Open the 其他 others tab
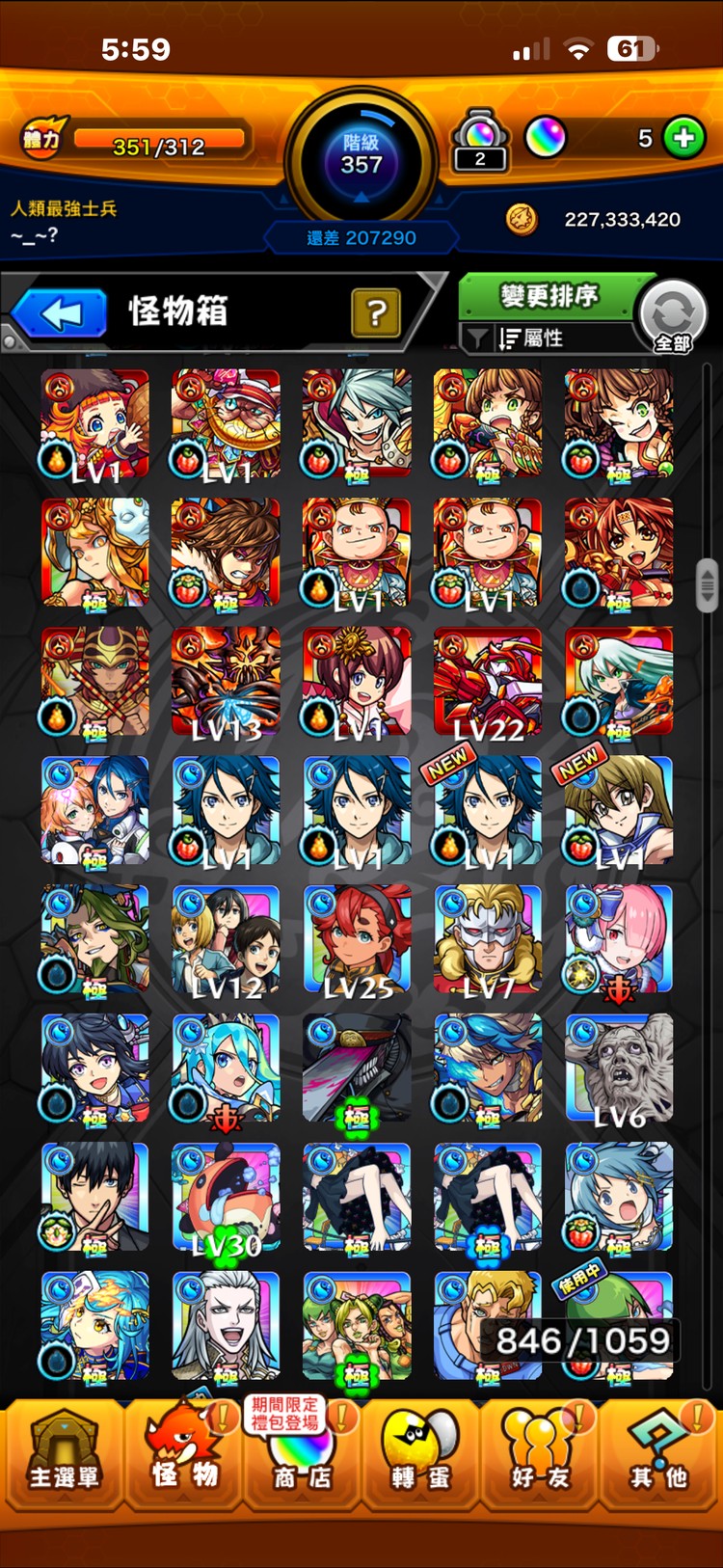The height and width of the screenshot is (1568, 723). click(659, 1454)
